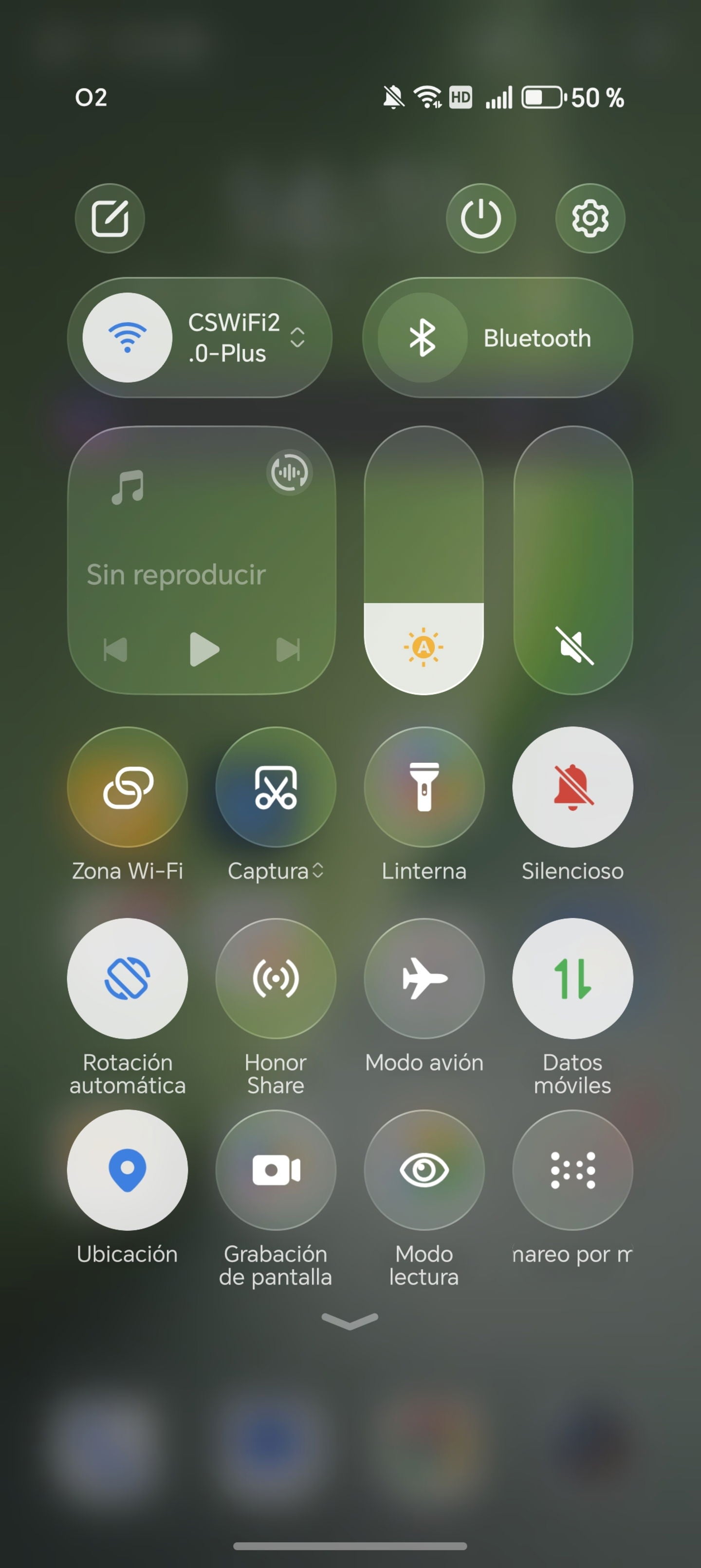
Task: Turn on the Linterna flashlight
Action: click(x=424, y=786)
